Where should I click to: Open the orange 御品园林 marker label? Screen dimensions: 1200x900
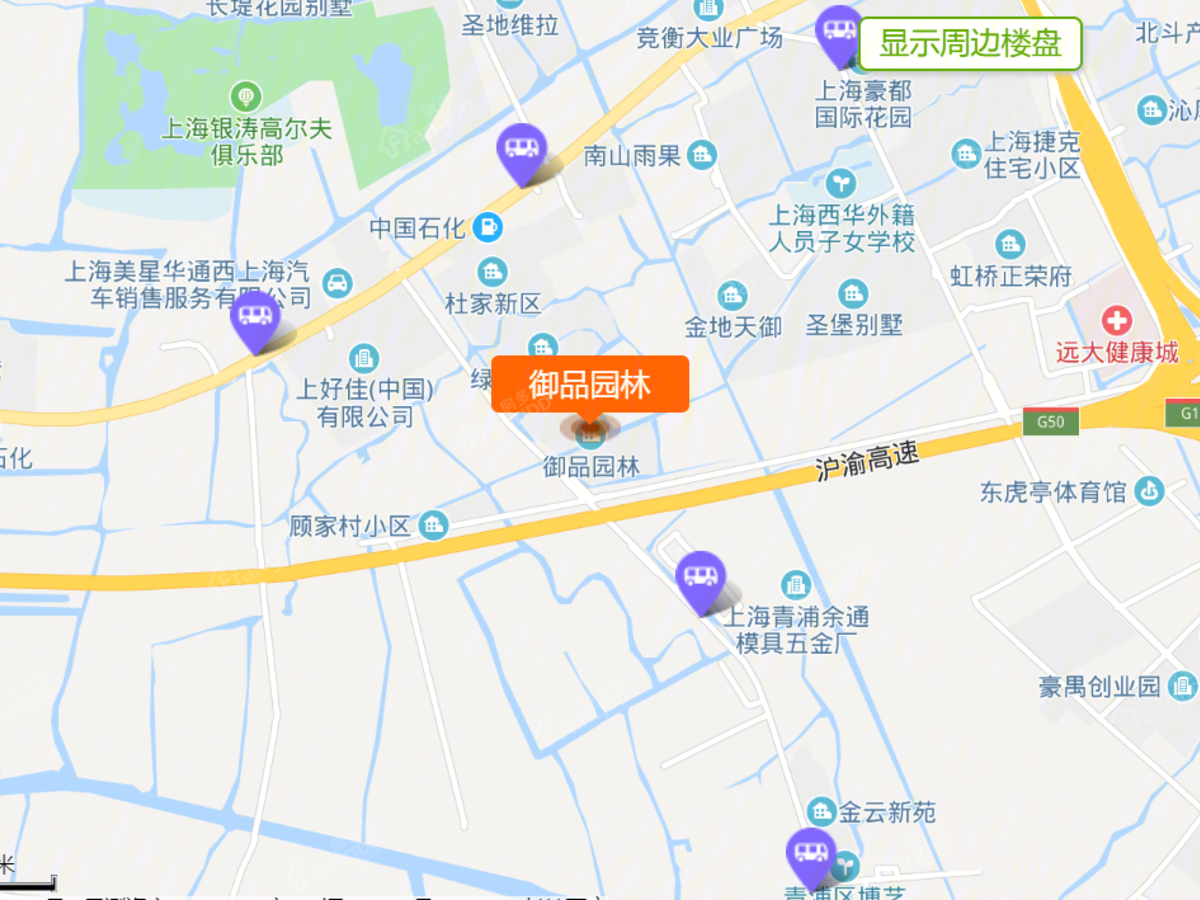coord(590,384)
